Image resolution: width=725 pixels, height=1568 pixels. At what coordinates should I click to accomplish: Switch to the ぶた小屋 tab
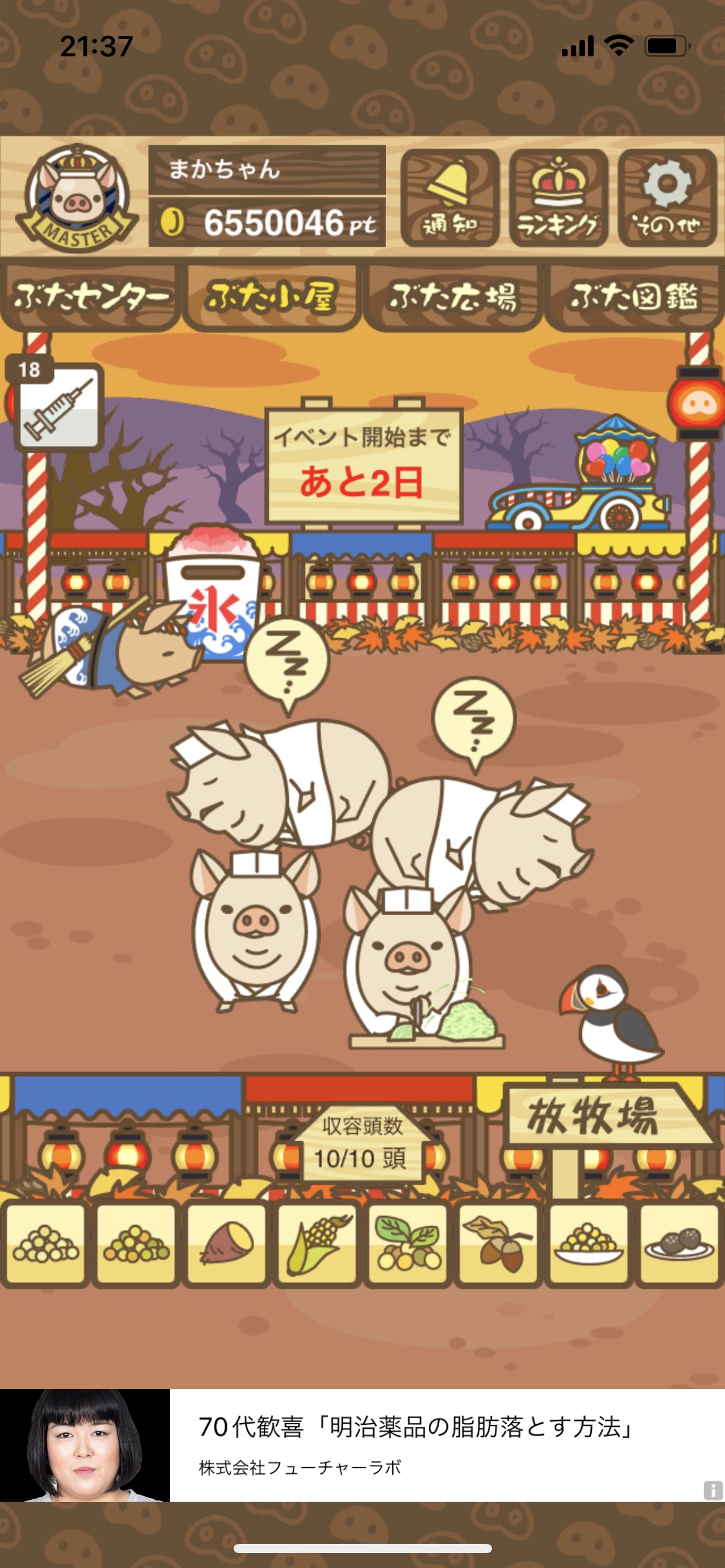click(271, 298)
